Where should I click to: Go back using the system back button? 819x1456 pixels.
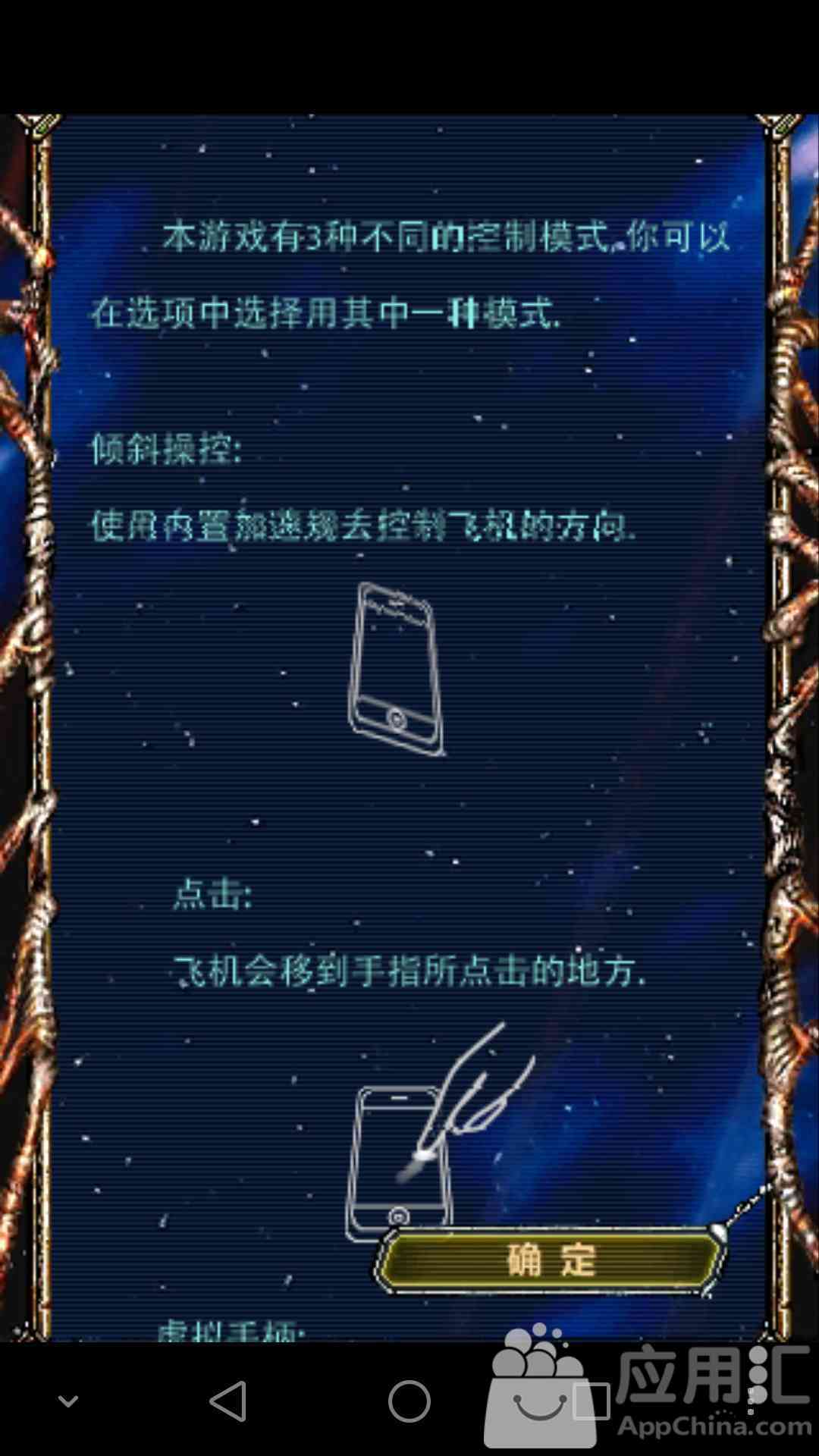227,1401
